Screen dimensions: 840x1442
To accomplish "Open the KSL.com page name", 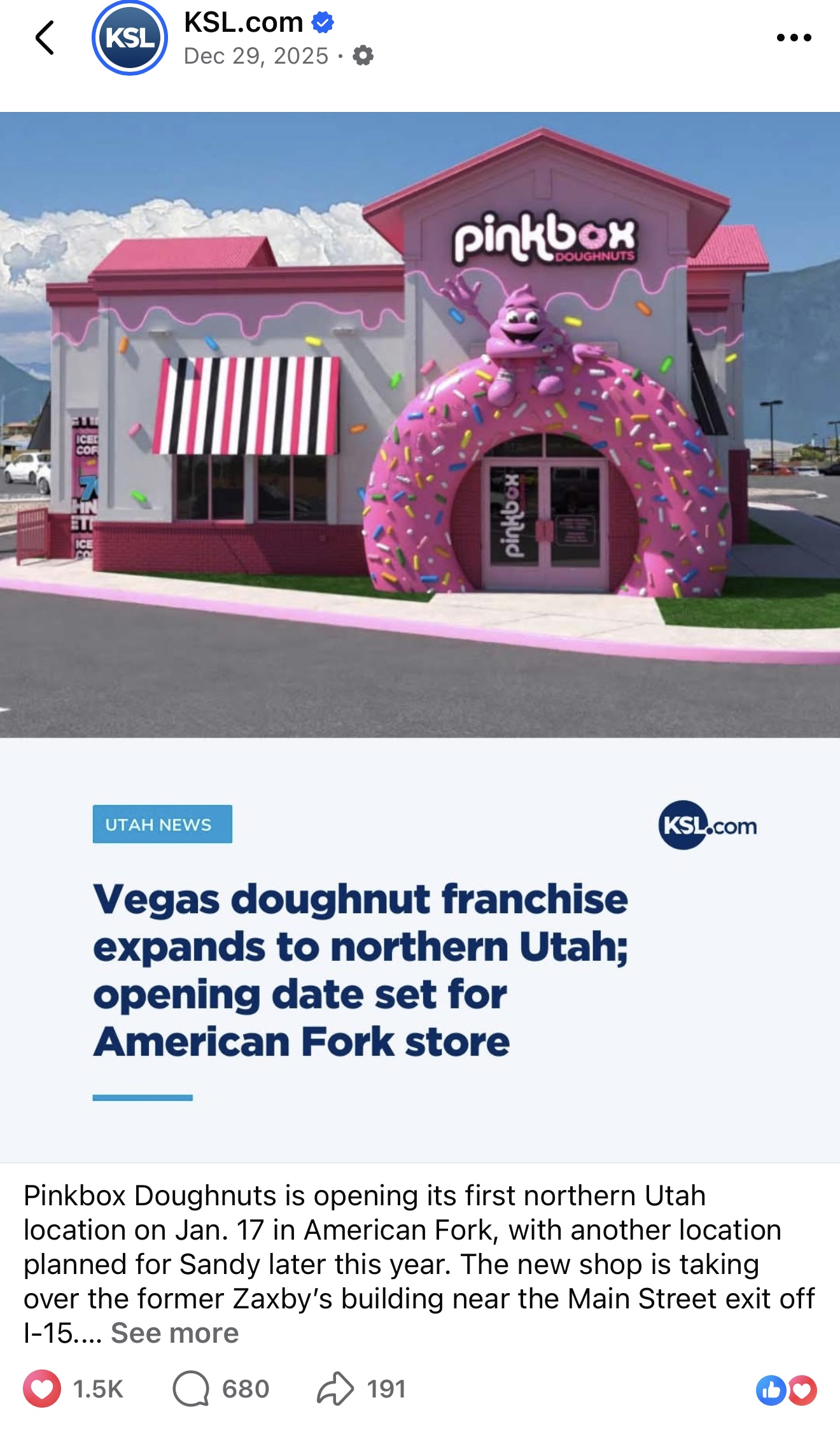I will point(243,23).
